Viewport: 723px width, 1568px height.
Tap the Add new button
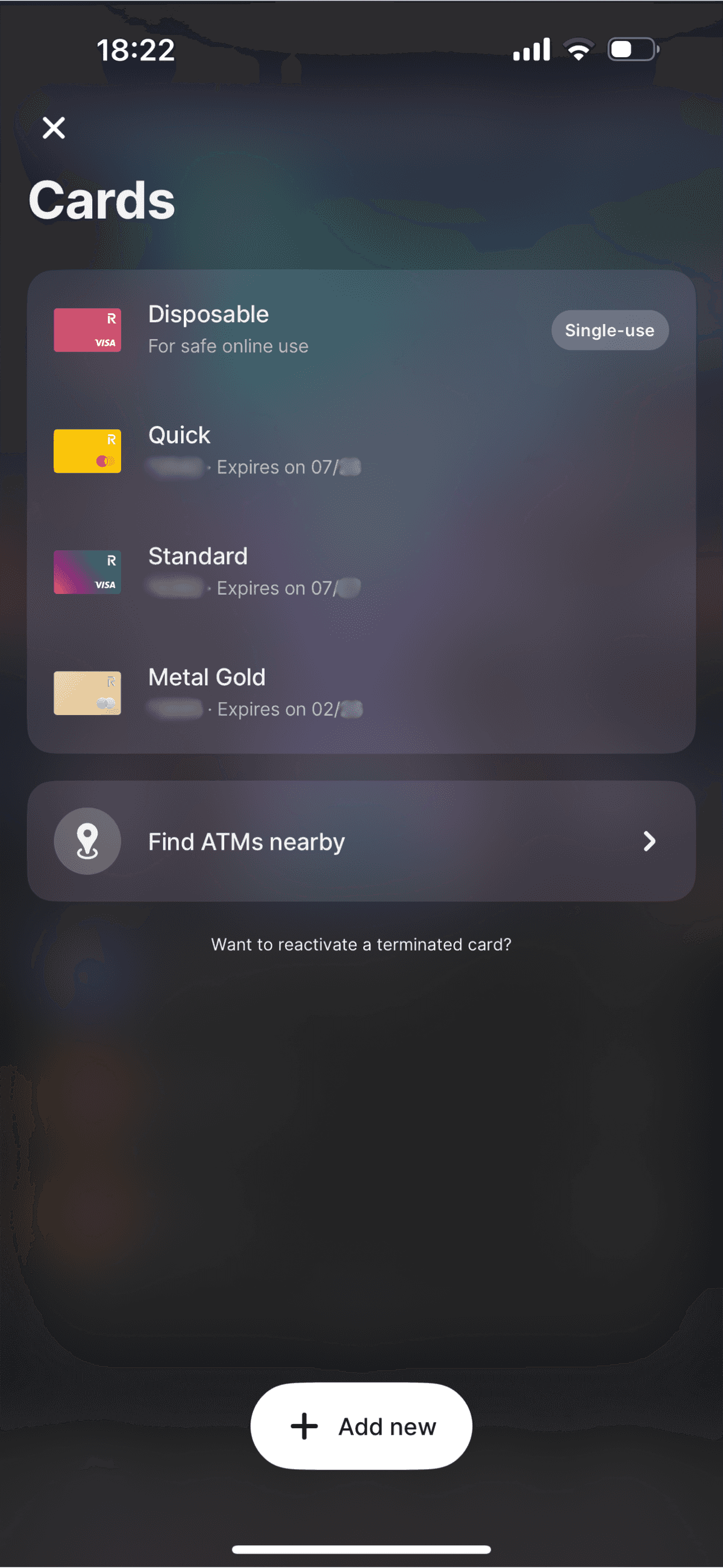click(x=361, y=1426)
